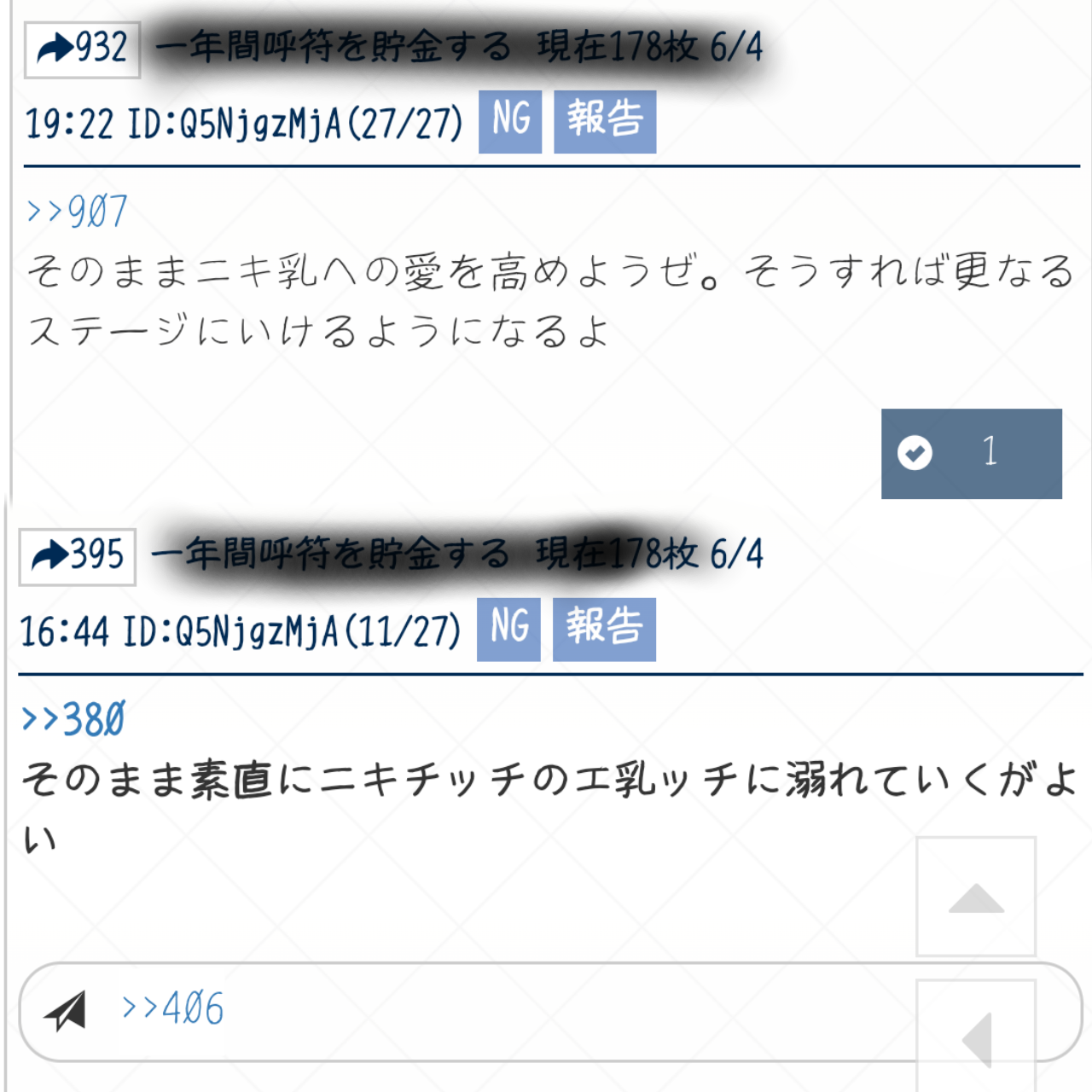The height and width of the screenshot is (1092, 1092).
Task: Open the quoted post >>380 link
Action: [x=73, y=719]
